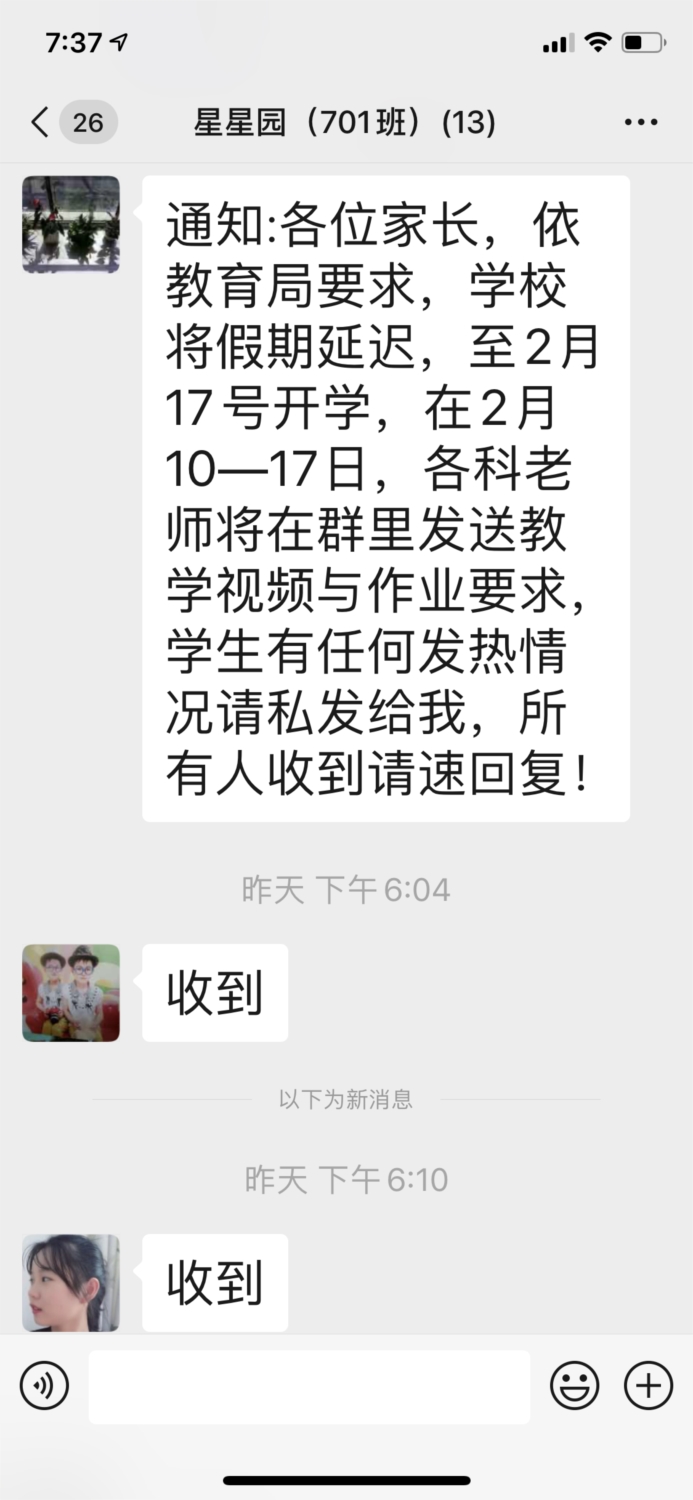The width and height of the screenshot is (693, 1500).
Task: View profile of the woman avatar
Action: coord(71,1282)
